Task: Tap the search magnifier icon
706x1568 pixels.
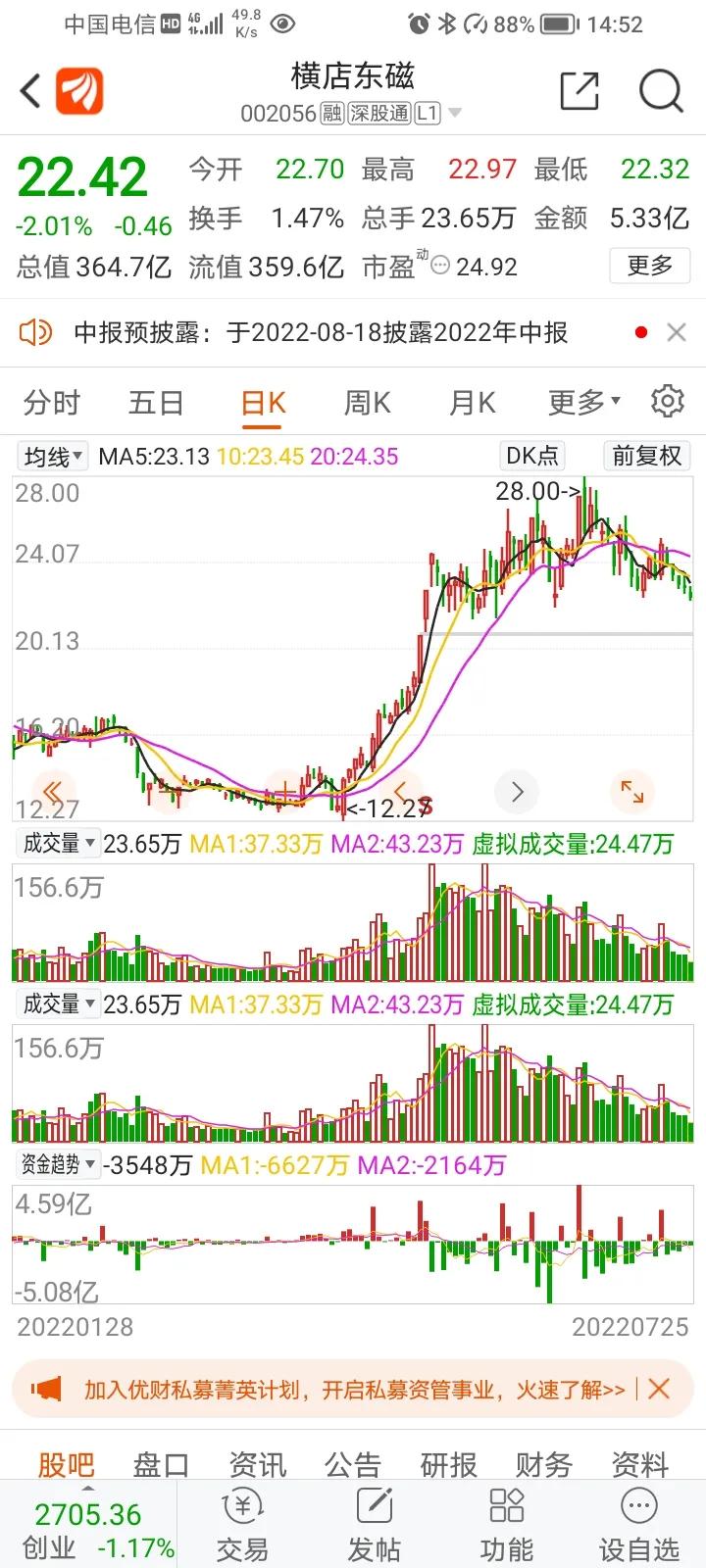Action: pyautogui.click(x=660, y=90)
